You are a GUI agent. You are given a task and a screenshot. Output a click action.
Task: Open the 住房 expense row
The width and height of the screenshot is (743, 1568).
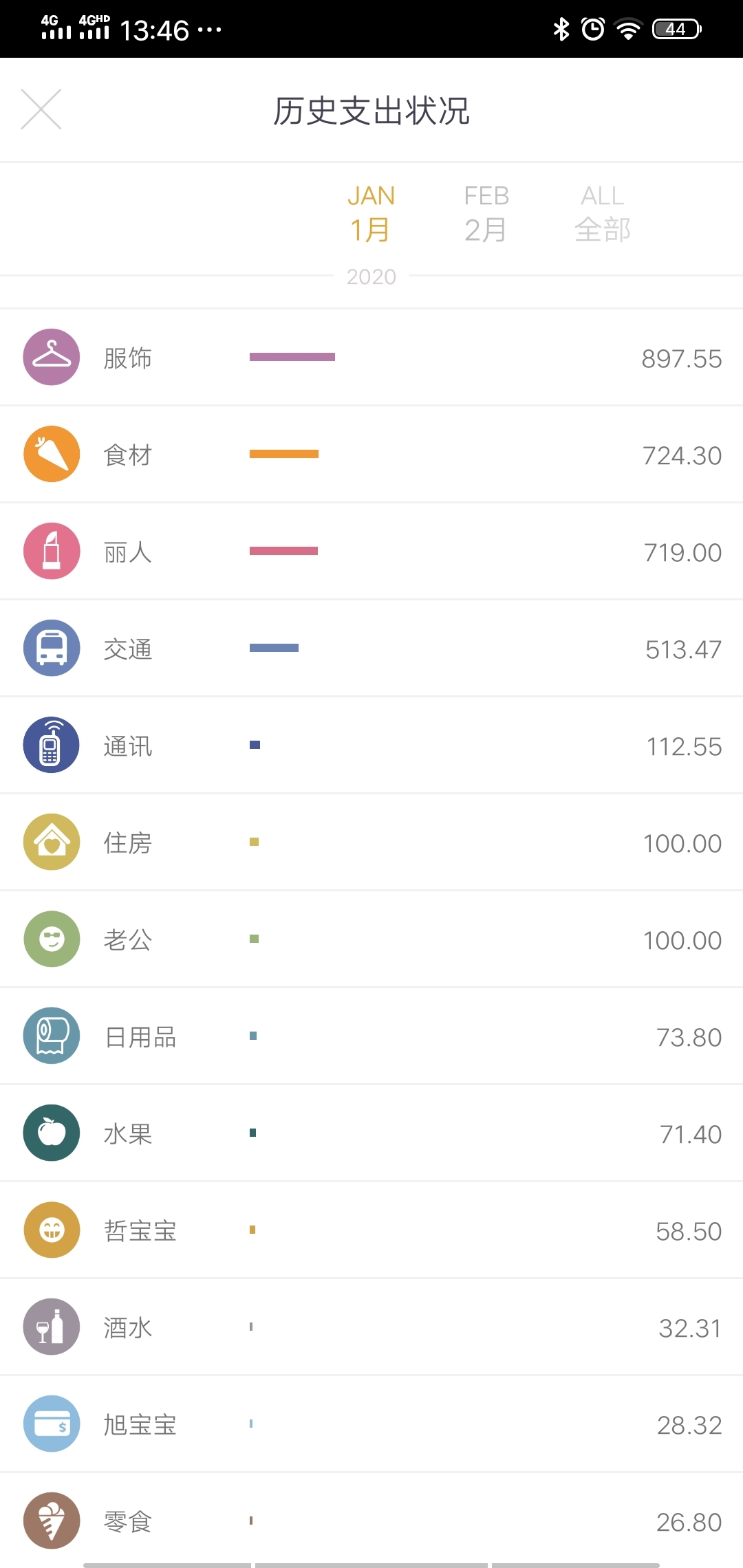click(x=371, y=842)
